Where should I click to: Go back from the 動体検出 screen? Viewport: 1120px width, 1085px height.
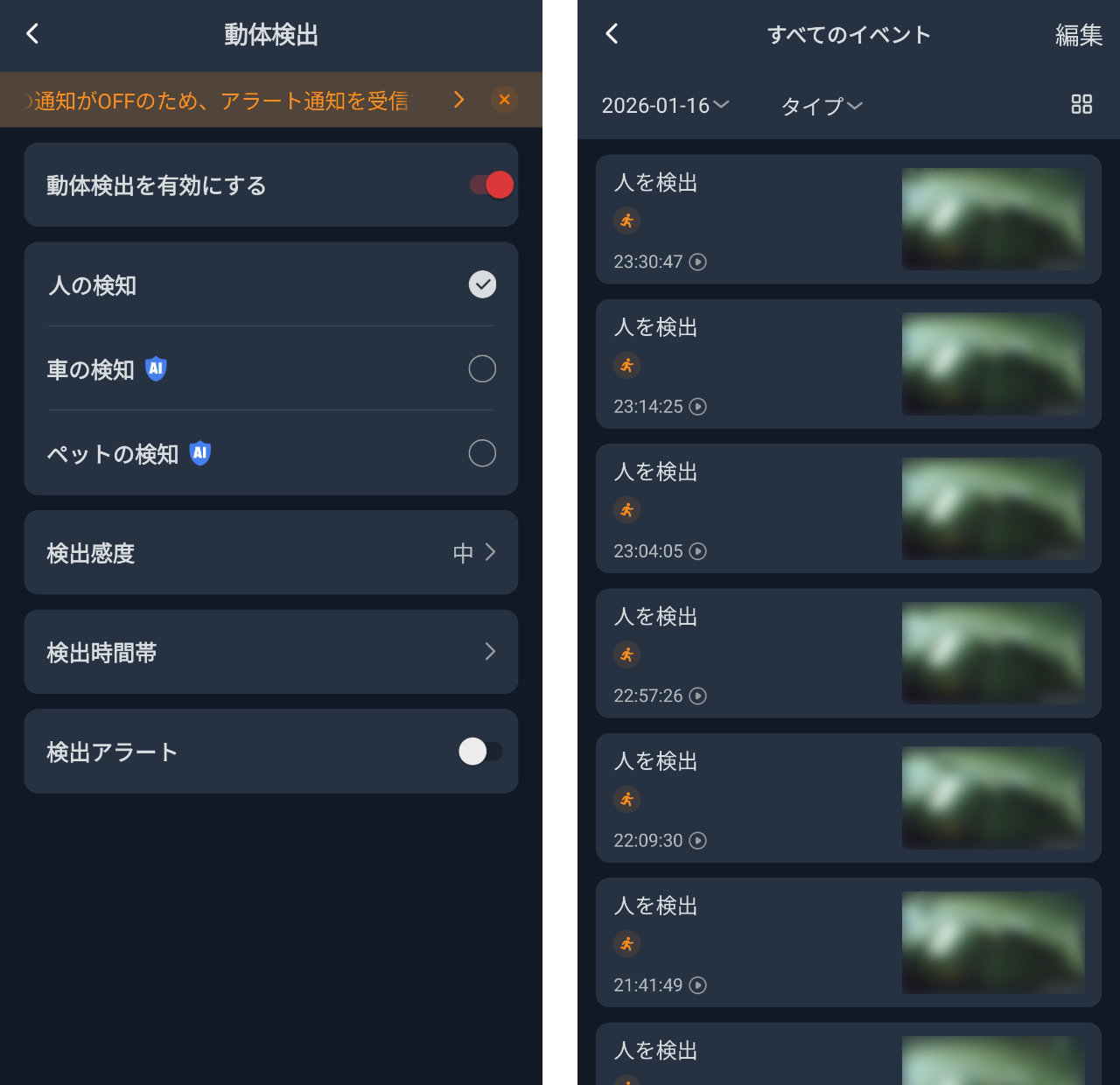coord(32,34)
